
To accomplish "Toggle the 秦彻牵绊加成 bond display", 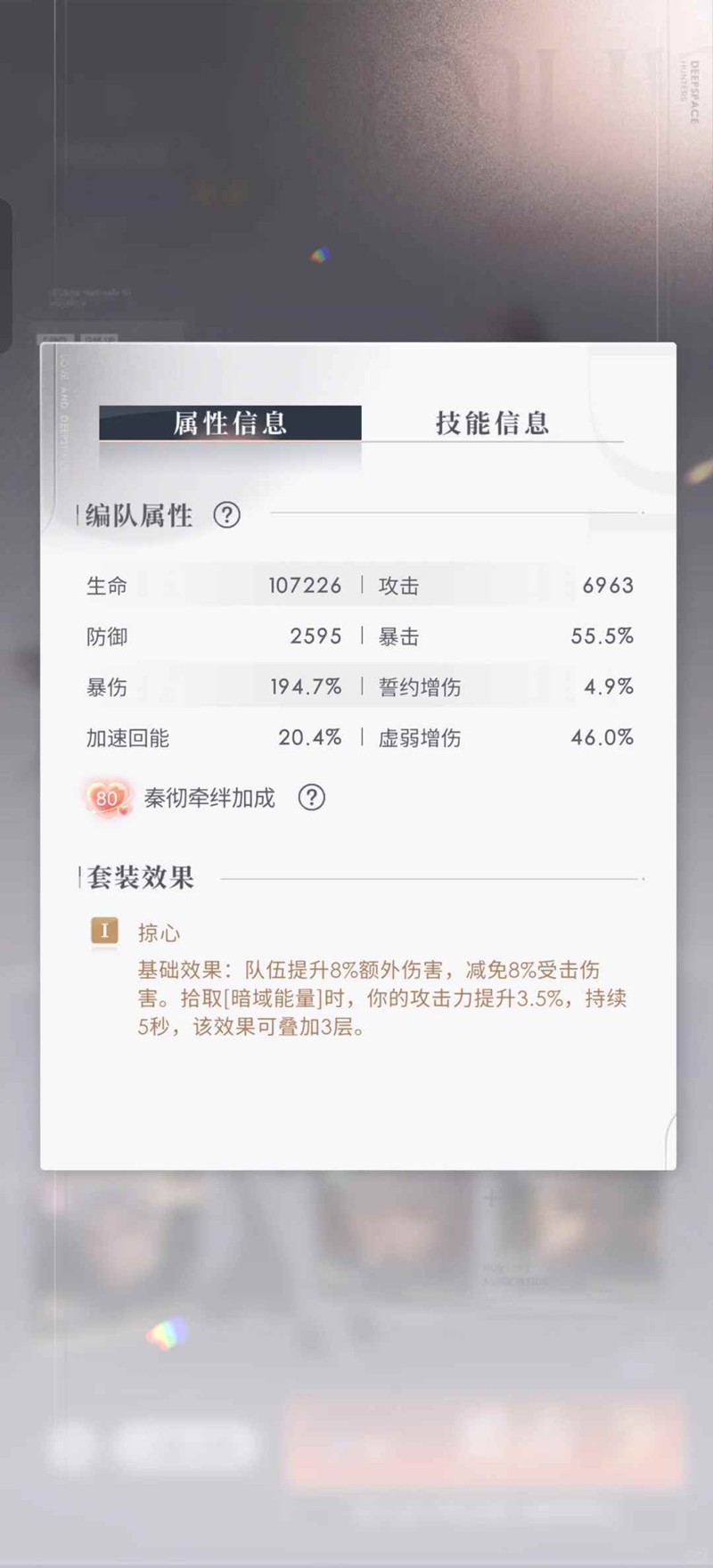I will (x=208, y=797).
